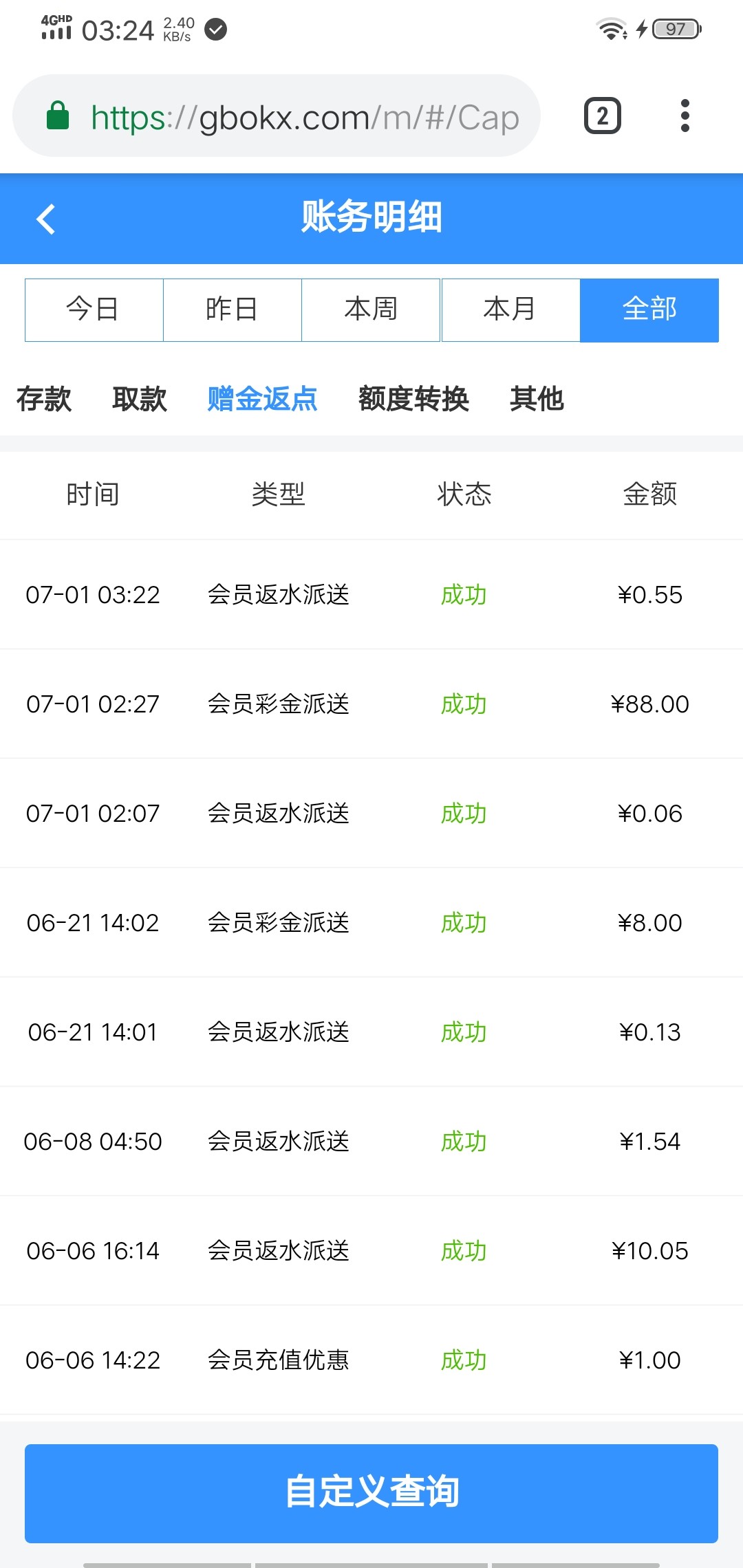The width and height of the screenshot is (743, 1568).
Task: Select the 赠金返点 category tab
Action: 262,399
